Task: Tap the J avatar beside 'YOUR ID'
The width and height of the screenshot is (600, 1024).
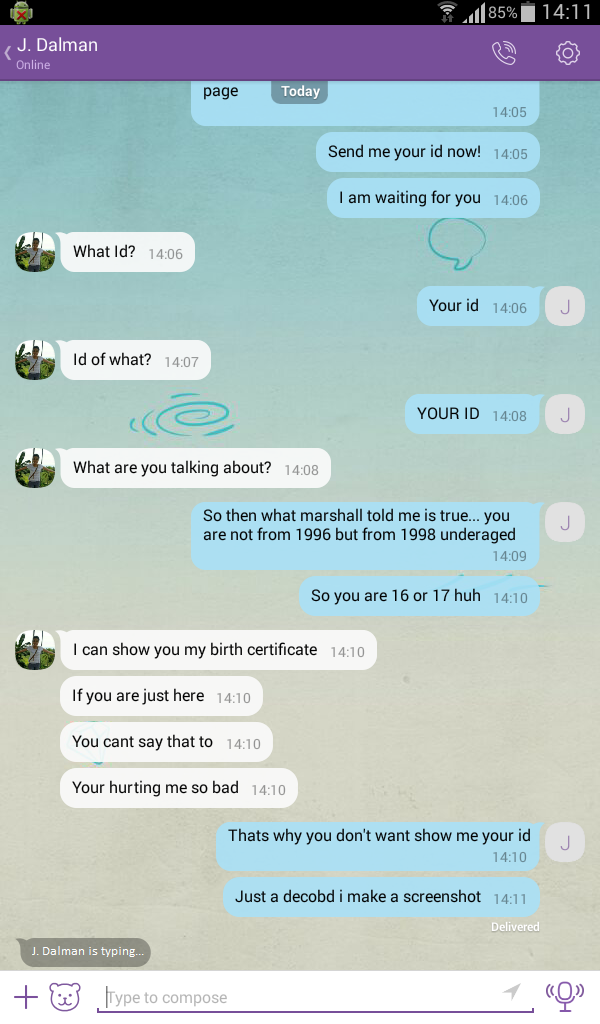Action: point(565,414)
